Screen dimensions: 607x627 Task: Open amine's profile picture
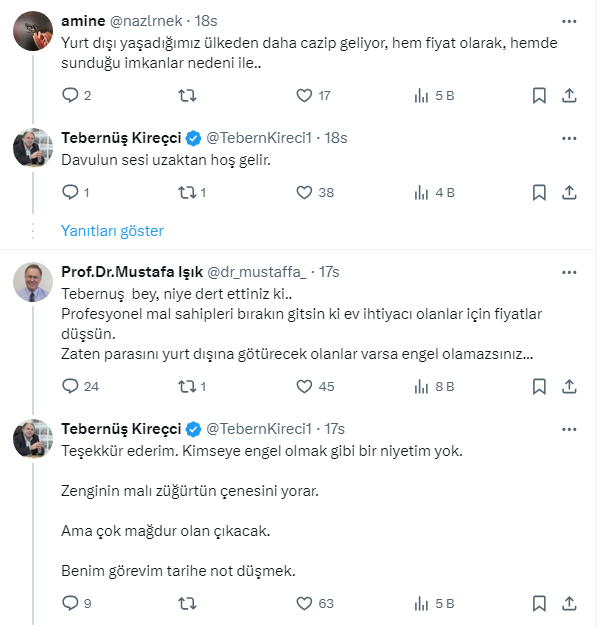tap(32, 32)
